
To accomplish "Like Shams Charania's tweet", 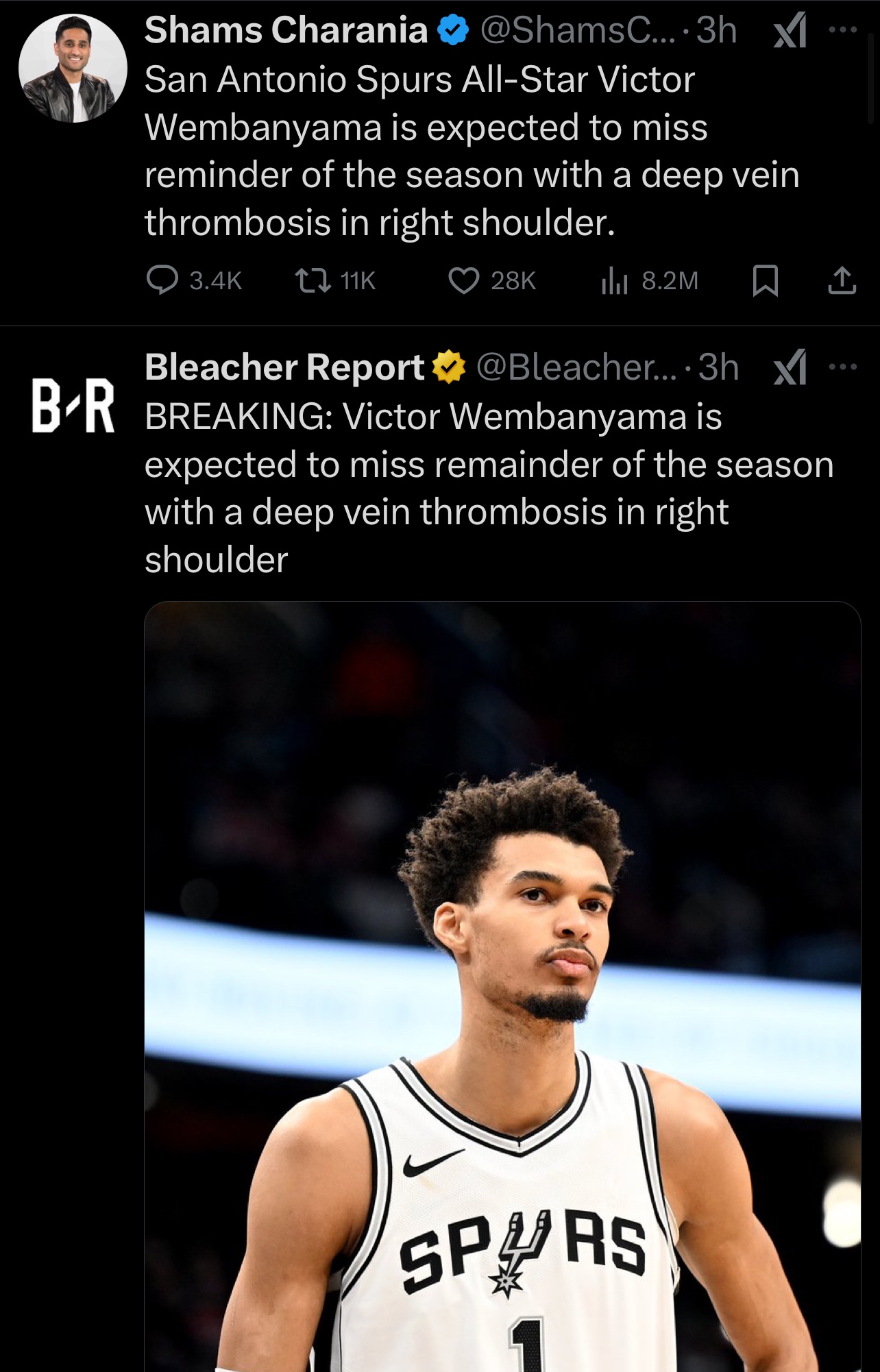I will click(x=464, y=280).
